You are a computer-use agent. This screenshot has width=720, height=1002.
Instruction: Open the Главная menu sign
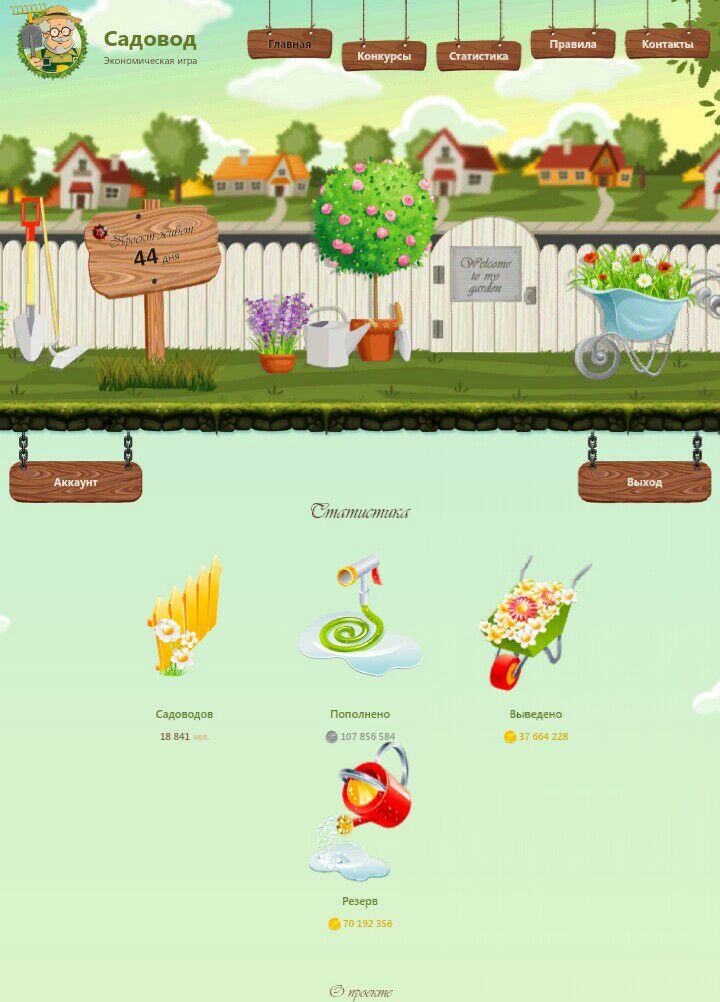pyautogui.click(x=289, y=44)
